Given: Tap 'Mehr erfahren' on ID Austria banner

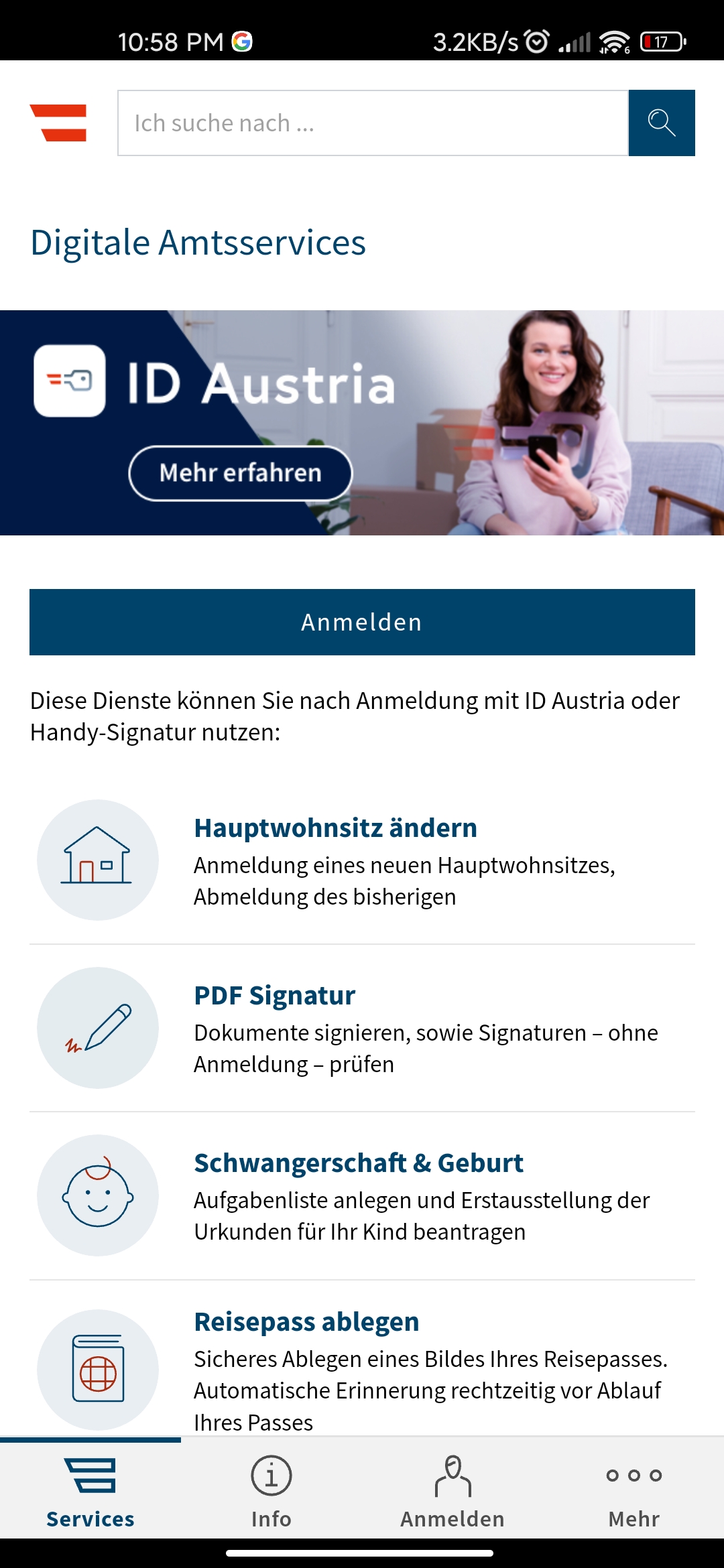Looking at the screenshot, I should [x=240, y=473].
